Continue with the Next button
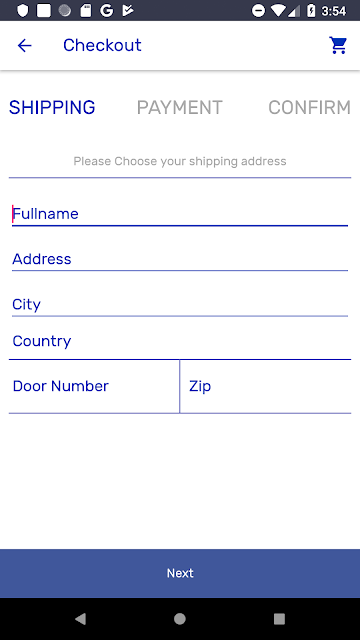The width and height of the screenshot is (360, 640). 180,573
